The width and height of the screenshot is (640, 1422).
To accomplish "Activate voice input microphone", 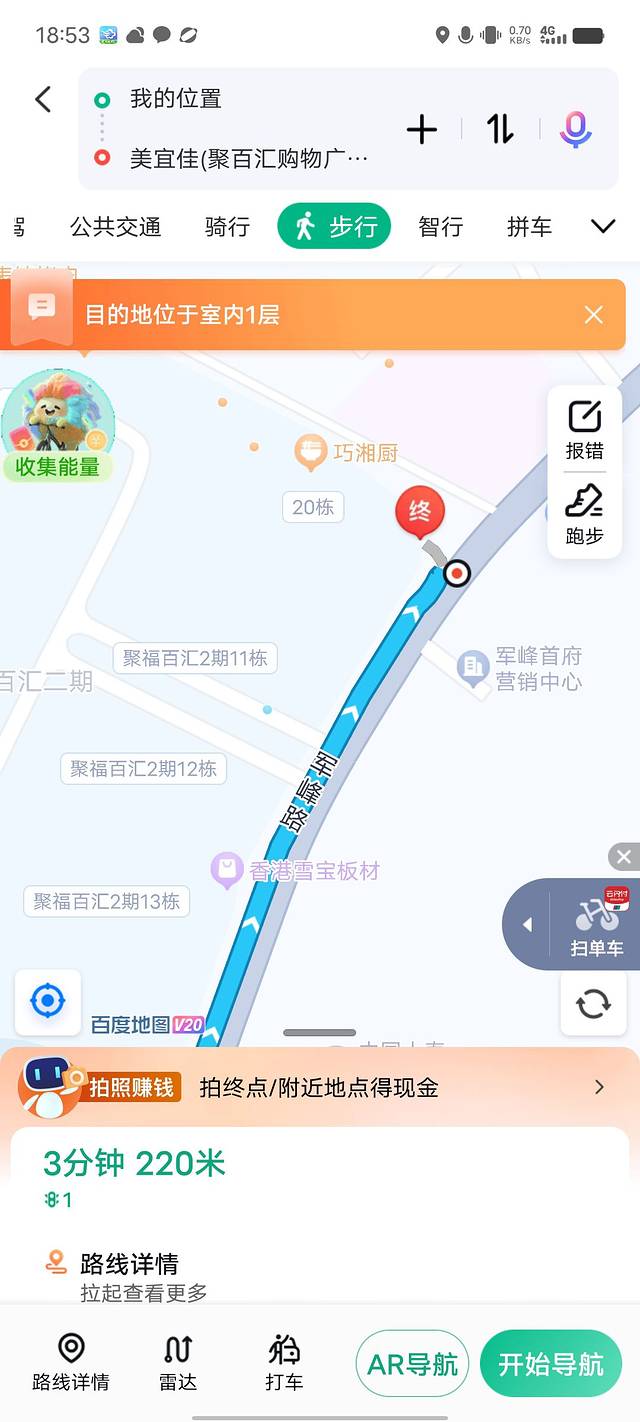I will pyautogui.click(x=575, y=129).
